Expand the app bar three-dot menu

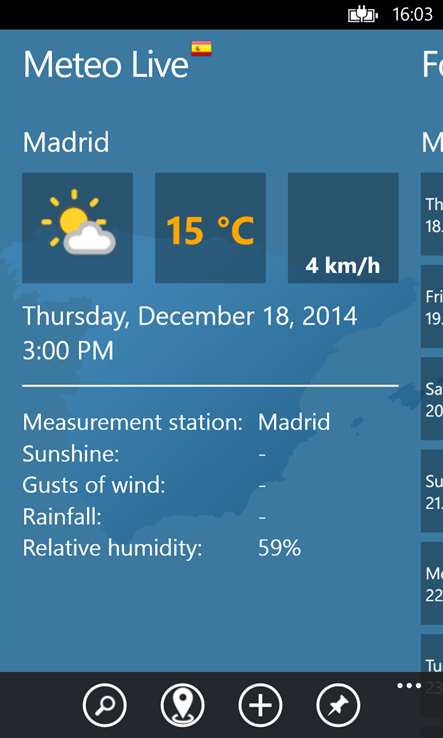point(409,686)
